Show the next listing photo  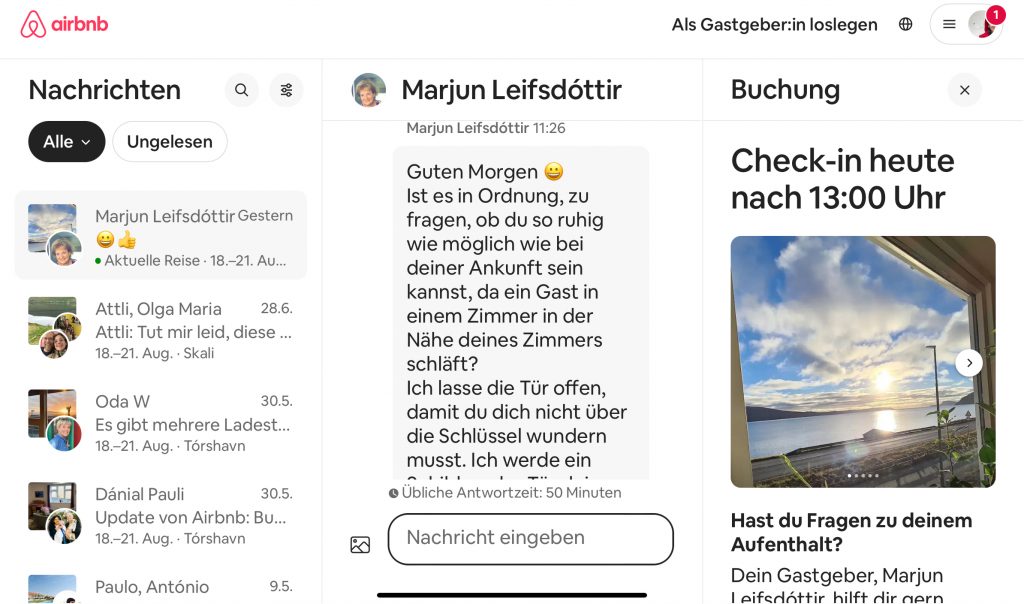968,362
